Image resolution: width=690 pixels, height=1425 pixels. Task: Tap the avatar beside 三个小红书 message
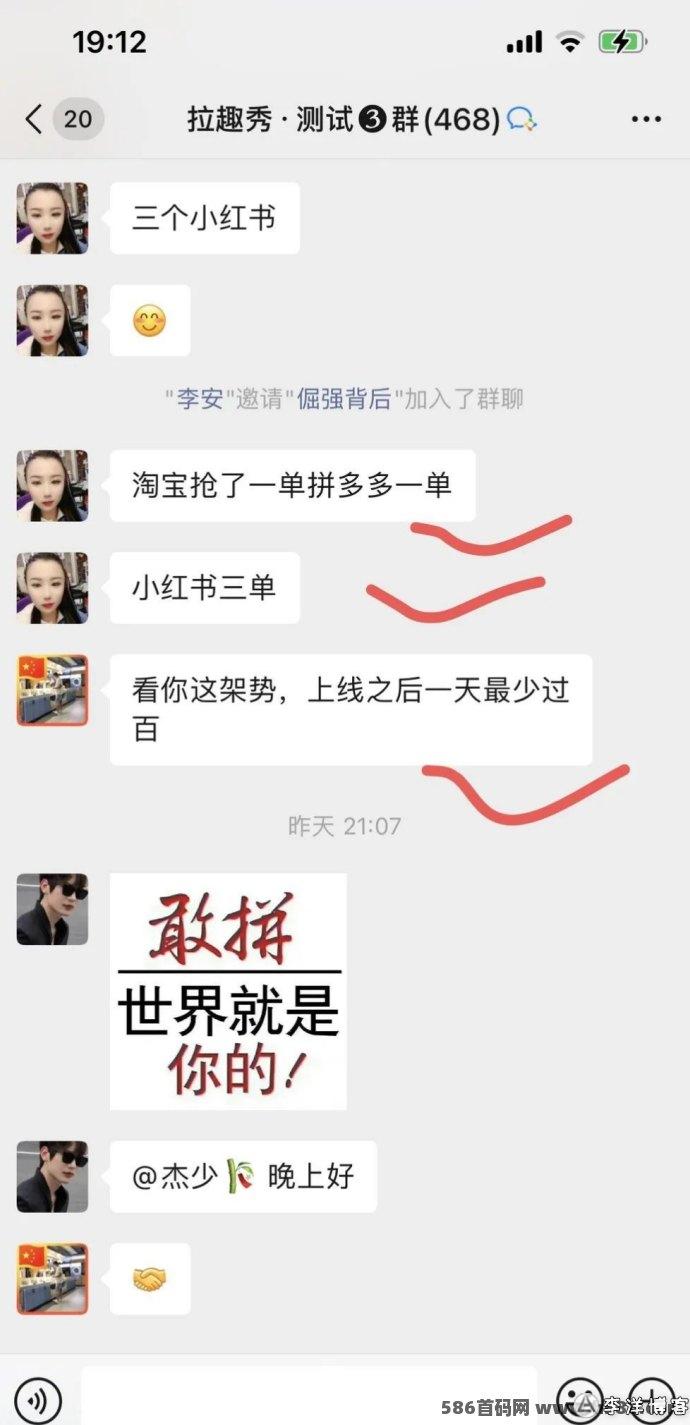[52, 218]
